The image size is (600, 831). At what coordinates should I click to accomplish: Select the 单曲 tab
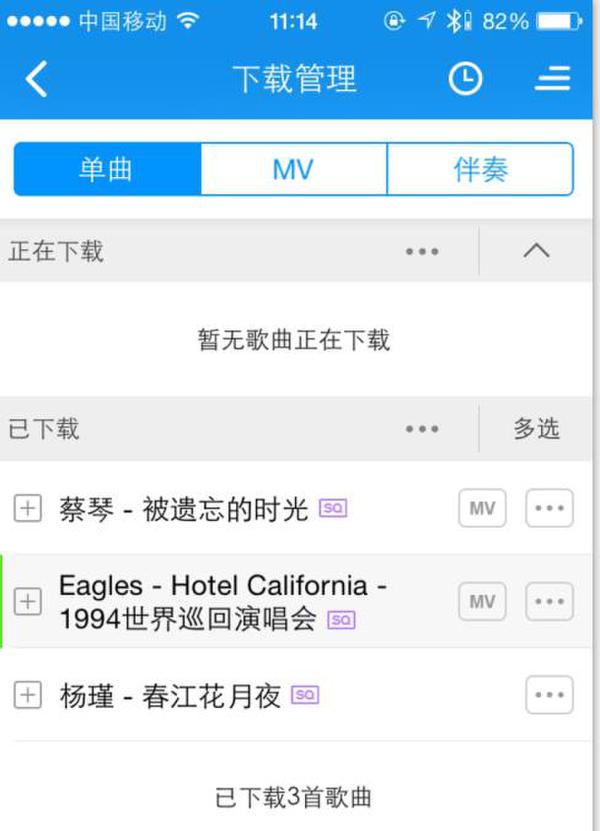click(x=106, y=169)
